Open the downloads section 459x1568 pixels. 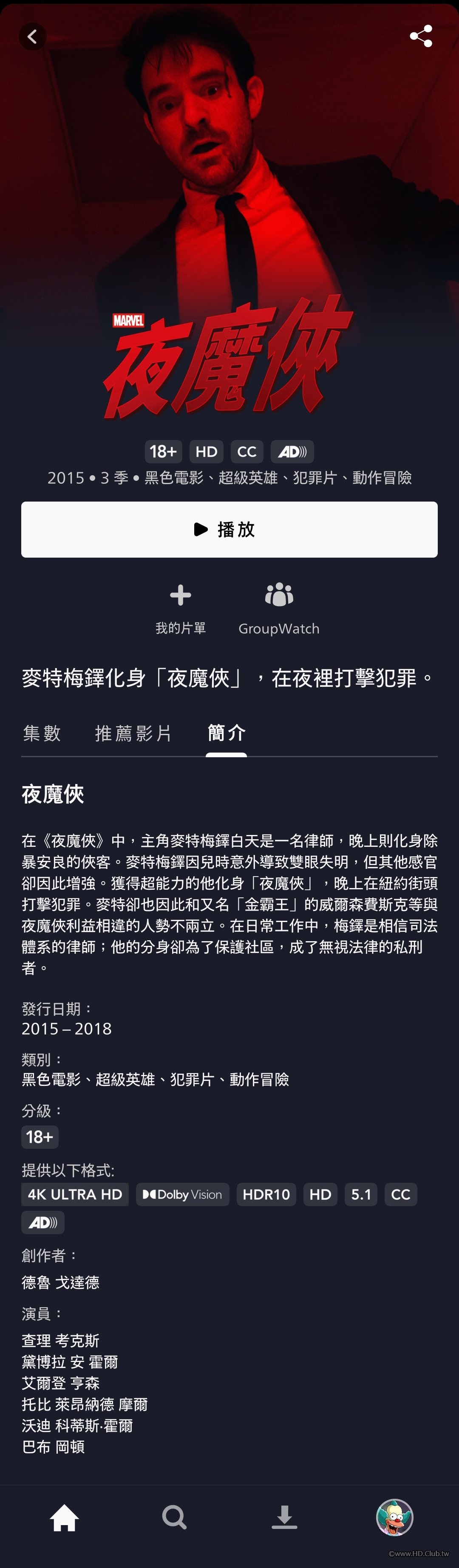point(284,1517)
